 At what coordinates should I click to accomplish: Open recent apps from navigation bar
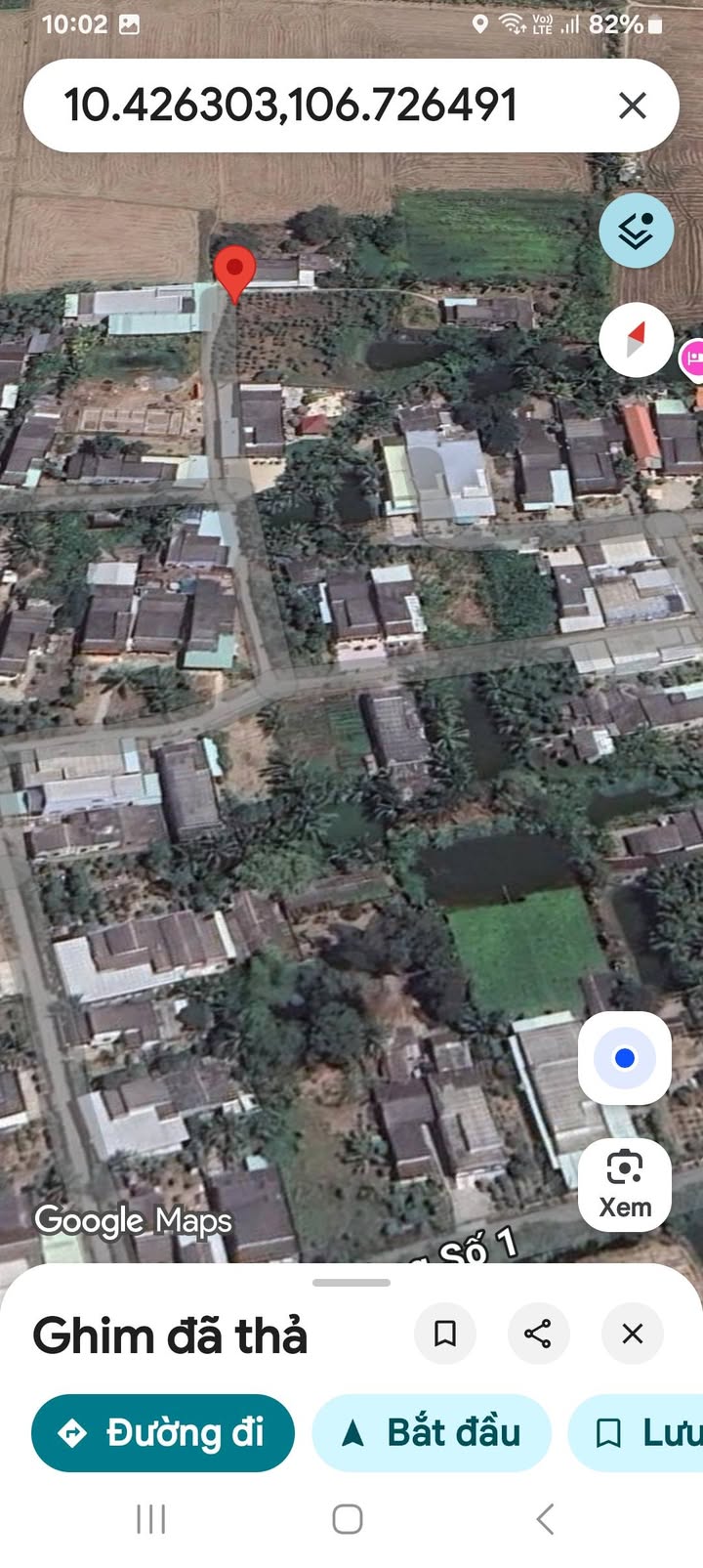[x=151, y=1519]
